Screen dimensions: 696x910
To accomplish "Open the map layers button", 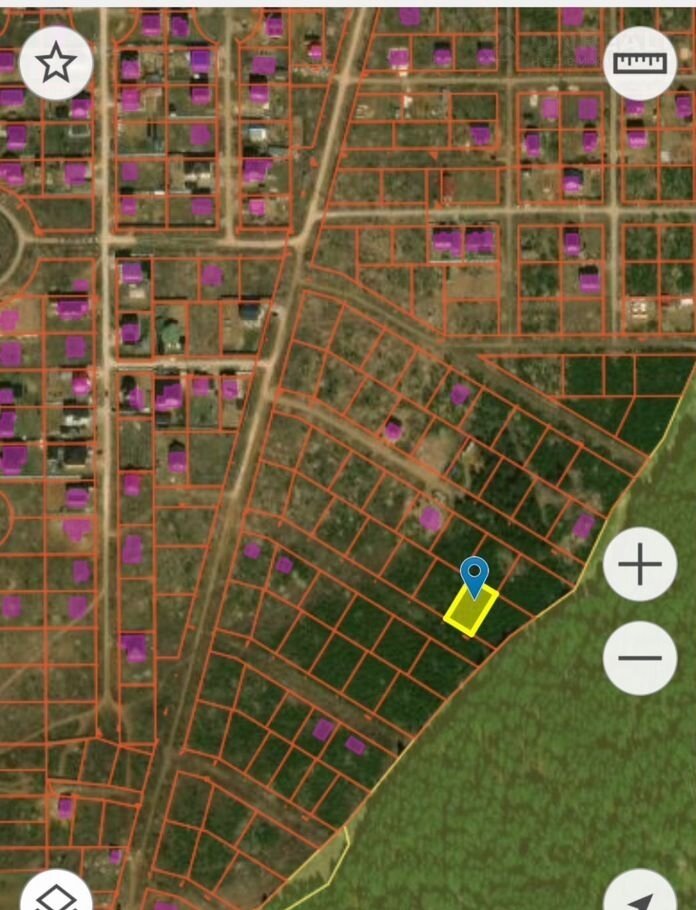I will (56, 893).
